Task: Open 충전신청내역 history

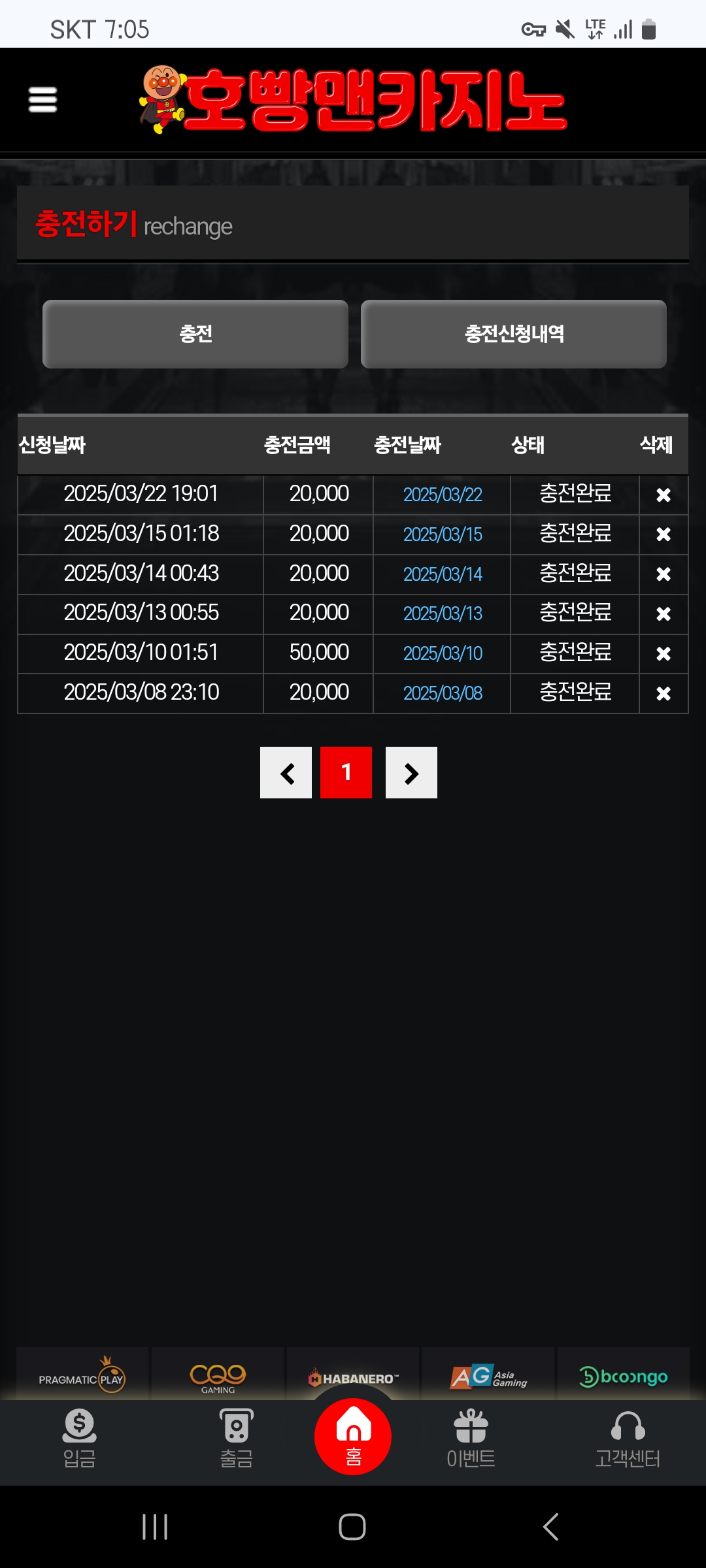Action: tap(514, 334)
